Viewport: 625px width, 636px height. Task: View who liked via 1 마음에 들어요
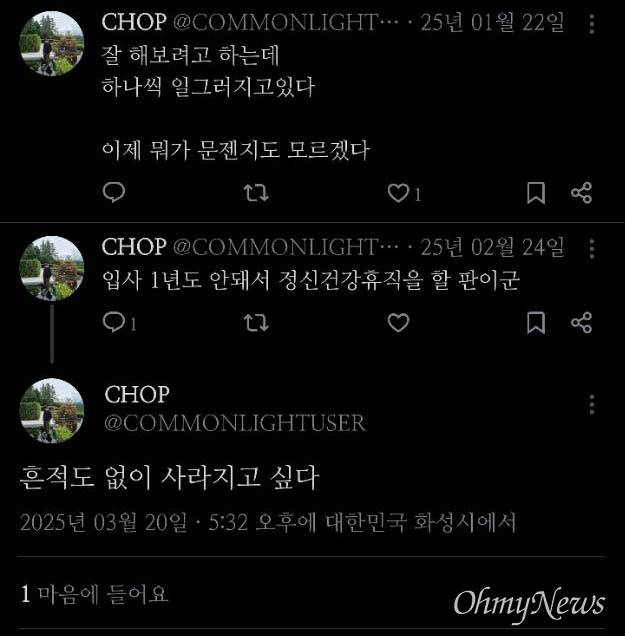(94, 594)
